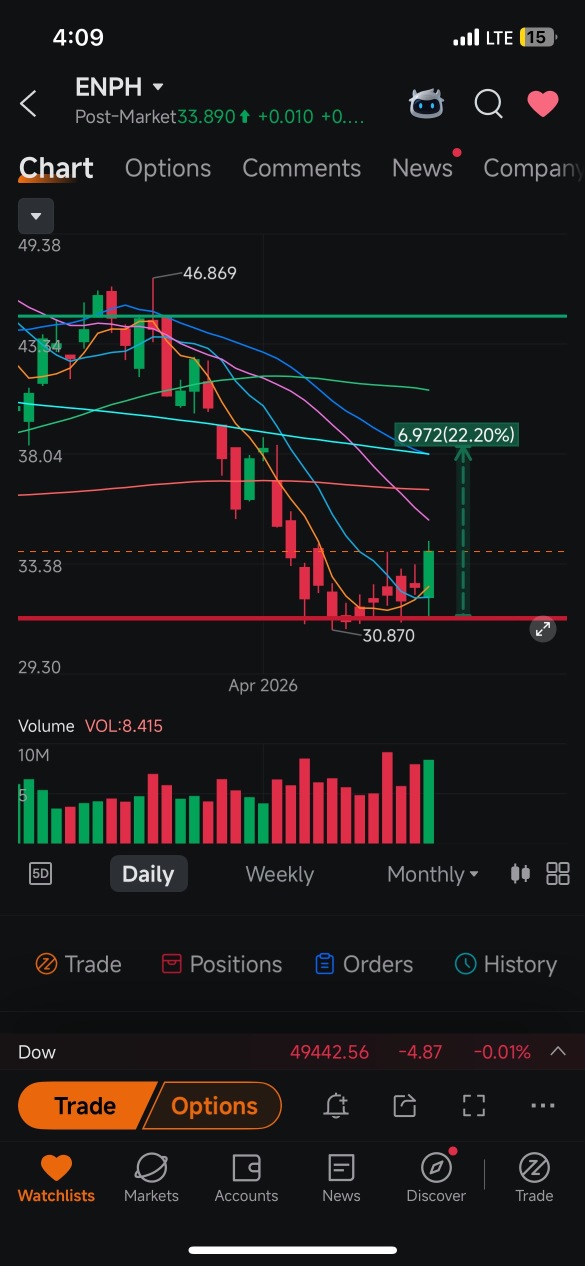Open the AI assistant robot icon
This screenshot has width=585, height=1266.
(x=427, y=103)
